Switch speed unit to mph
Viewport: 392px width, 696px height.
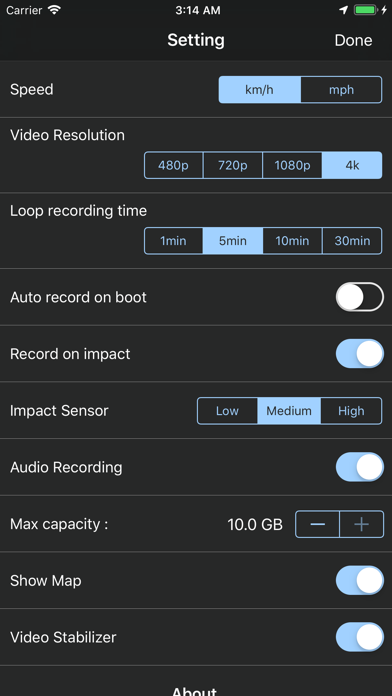tap(341, 90)
